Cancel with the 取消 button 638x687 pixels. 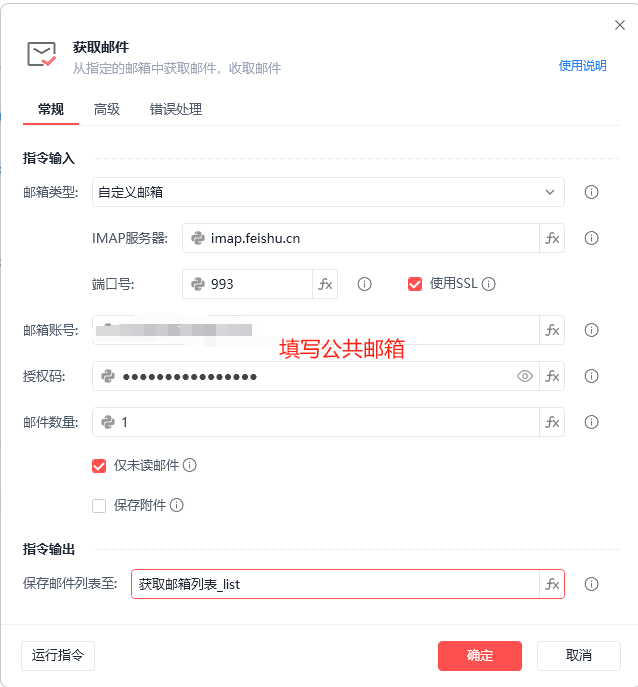click(x=578, y=656)
